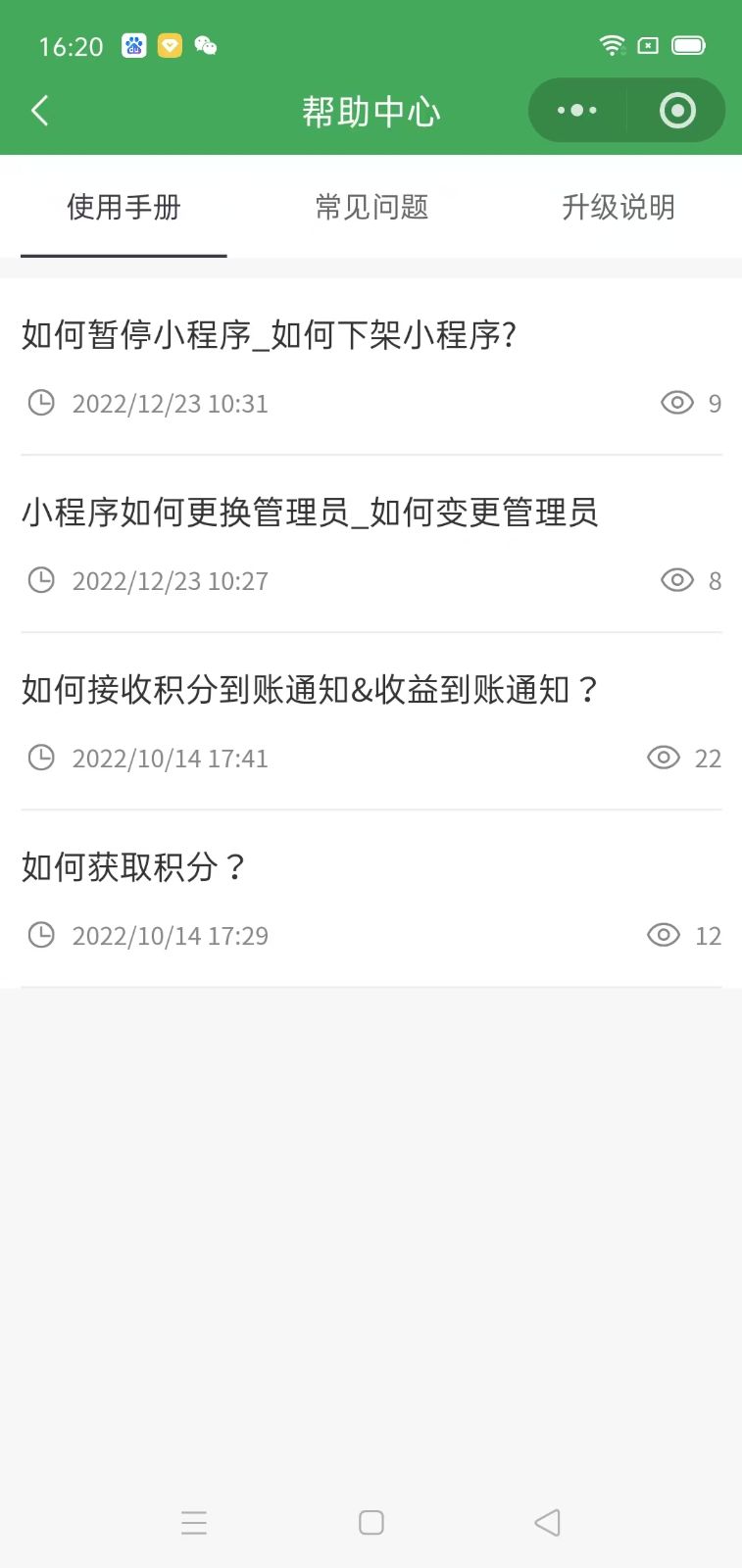Select the 使用手册 tab
The image size is (742, 1568).
pyautogui.click(x=124, y=208)
